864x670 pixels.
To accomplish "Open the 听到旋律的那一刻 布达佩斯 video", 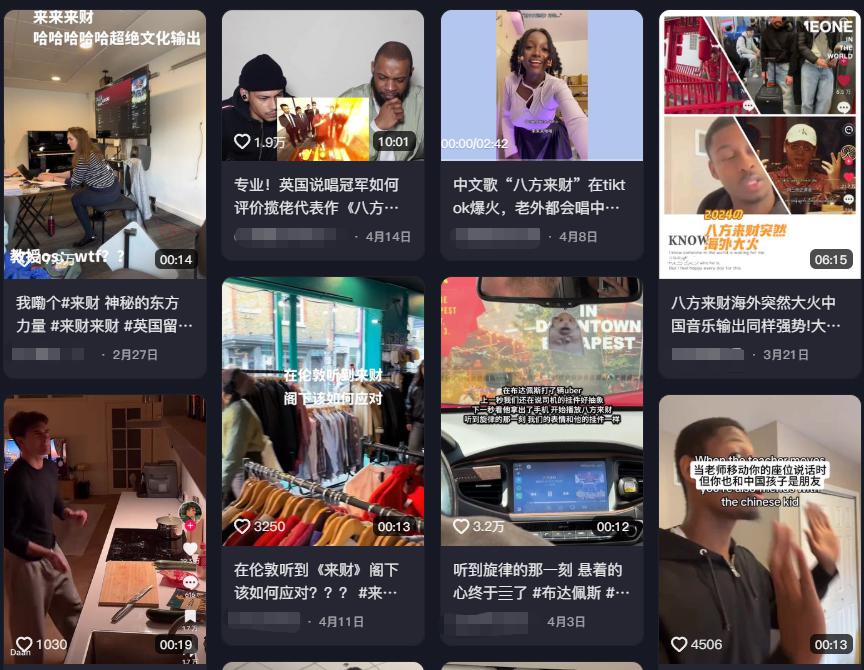I will 541,411.
